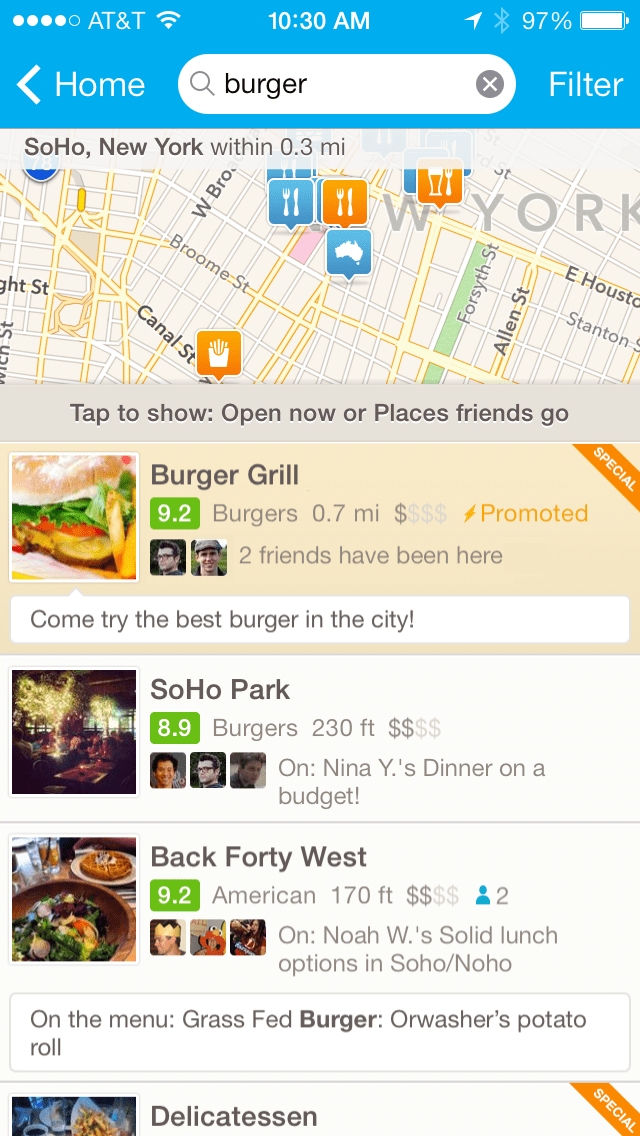Screen dimensions: 640x1136
Task: Select the Australia-shaped map pin
Action: click(349, 251)
